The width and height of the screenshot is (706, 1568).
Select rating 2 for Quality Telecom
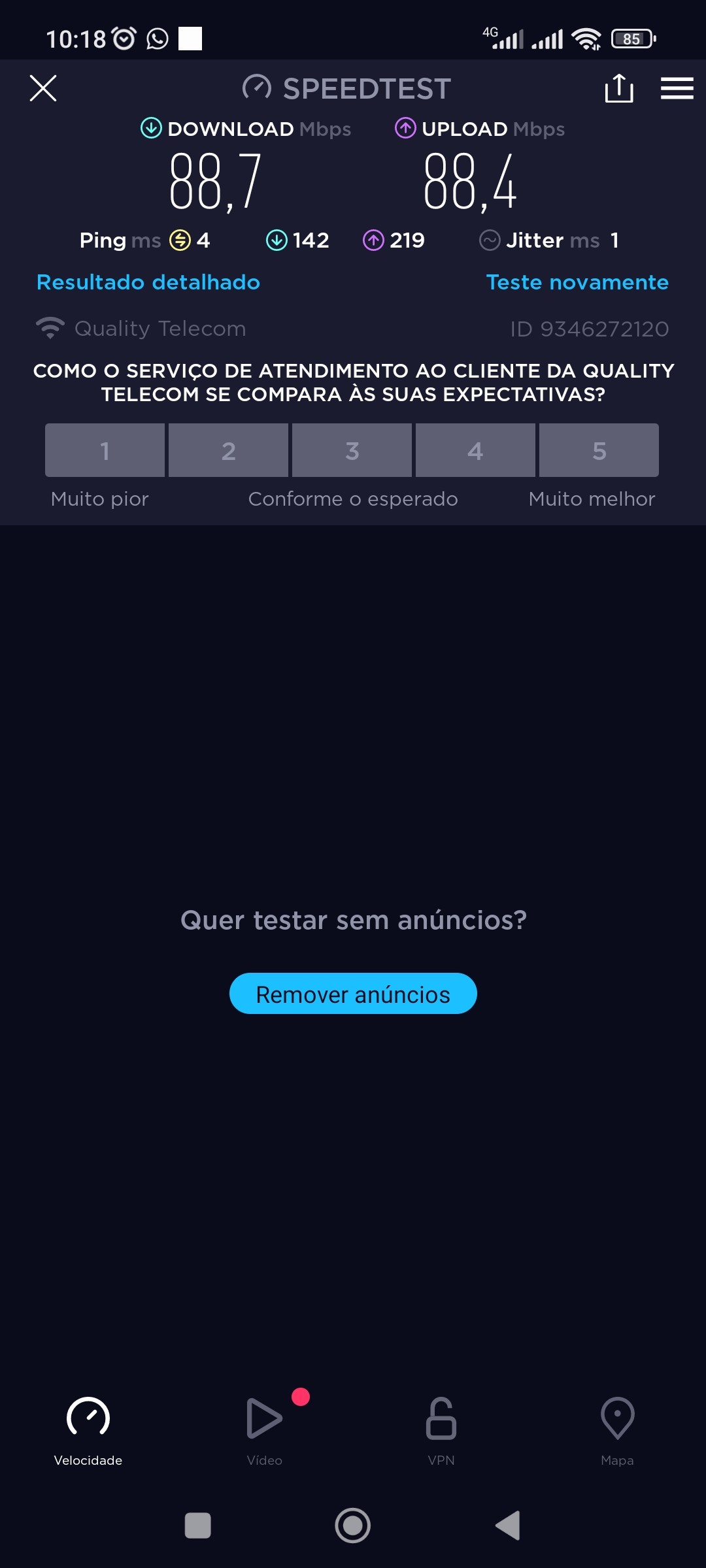tap(228, 450)
